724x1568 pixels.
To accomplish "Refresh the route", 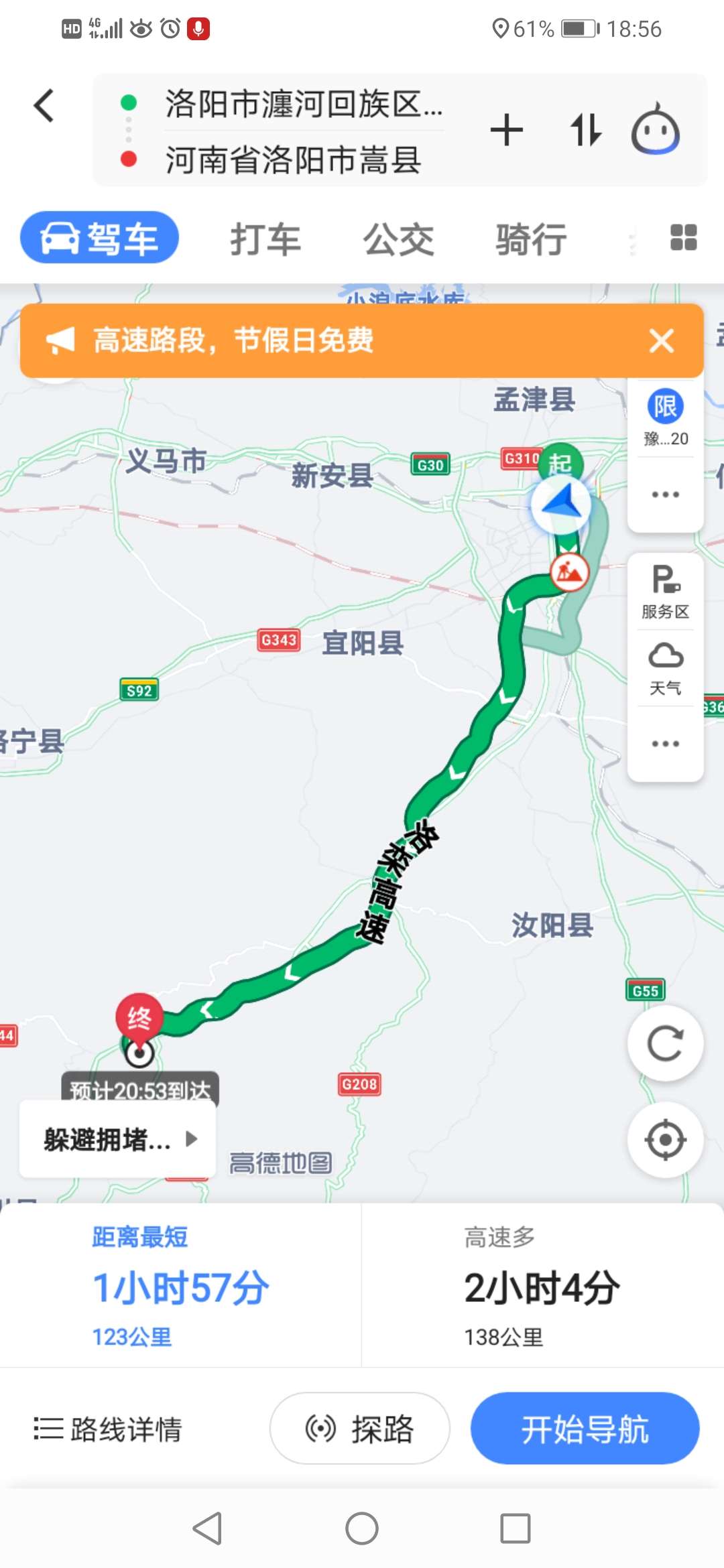I will tap(665, 1043).
